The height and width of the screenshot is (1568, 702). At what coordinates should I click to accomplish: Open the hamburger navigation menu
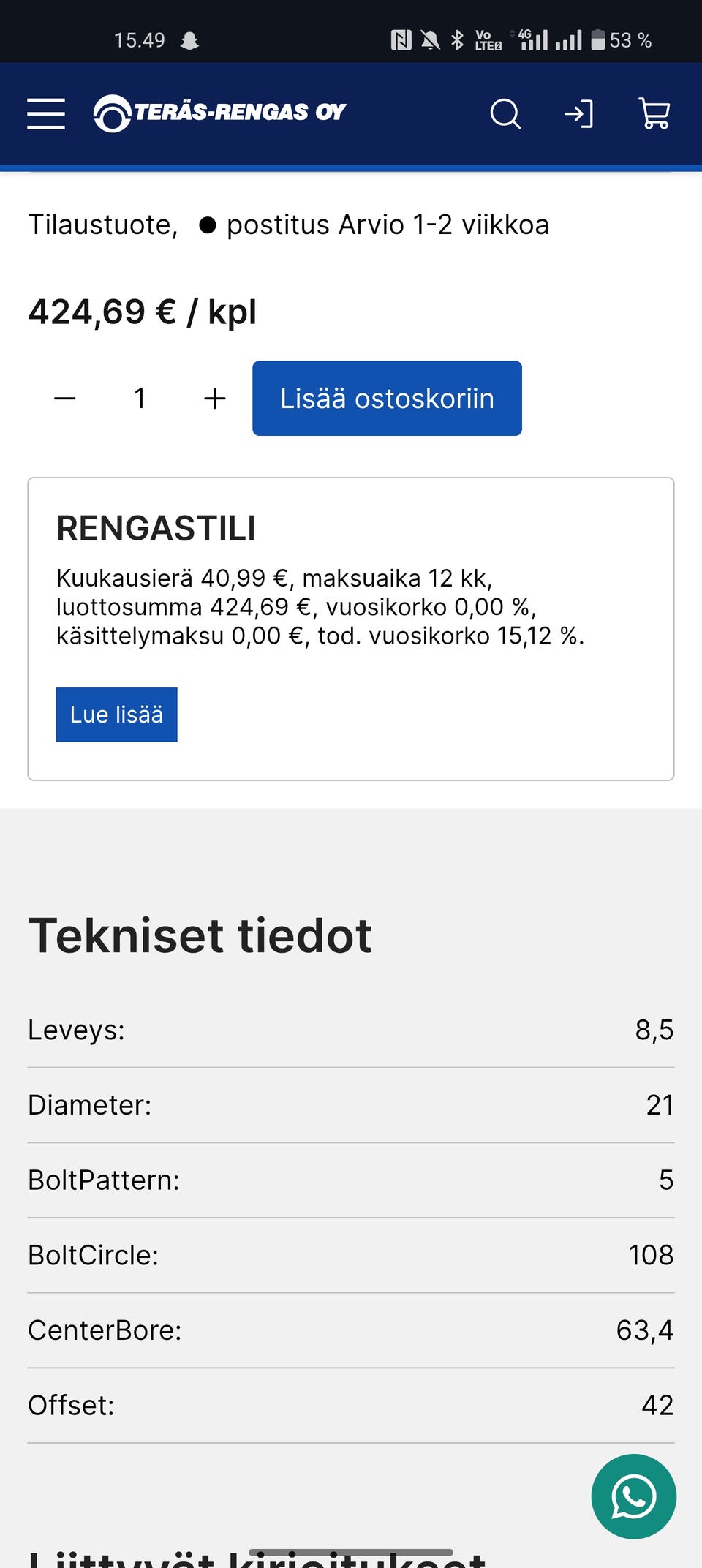tap(45, 114)
